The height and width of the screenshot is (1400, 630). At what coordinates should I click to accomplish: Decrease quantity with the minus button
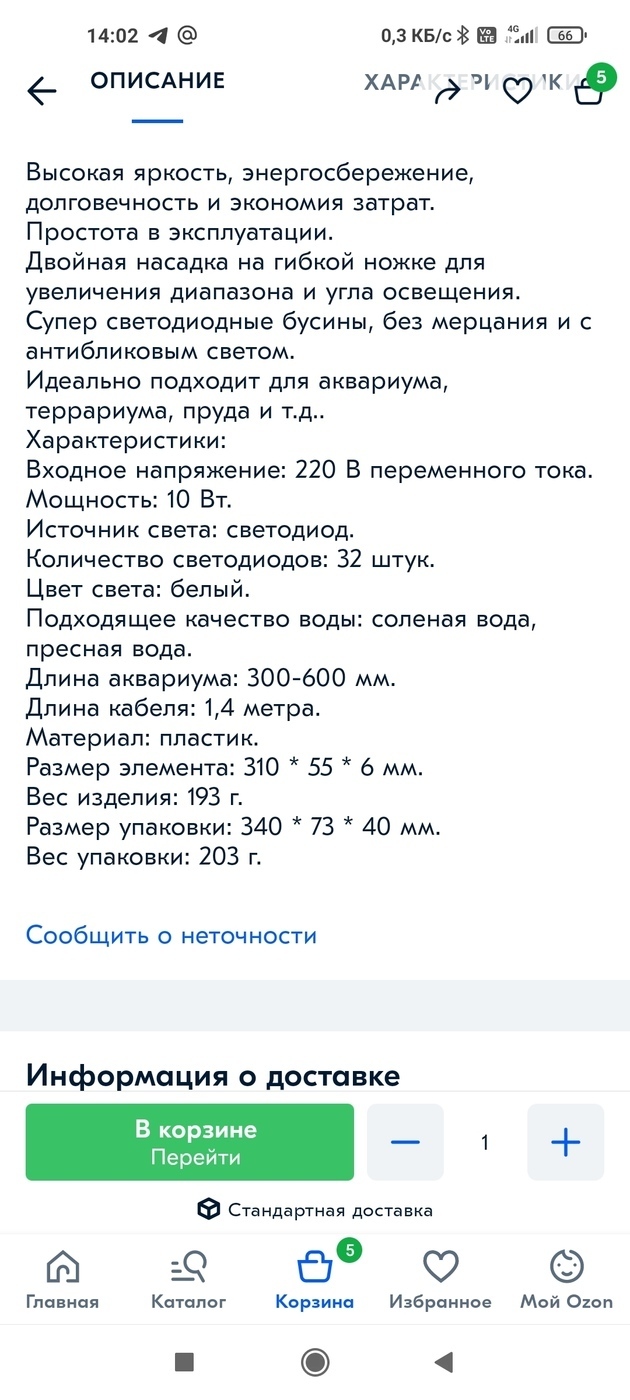pos(405,1142)
